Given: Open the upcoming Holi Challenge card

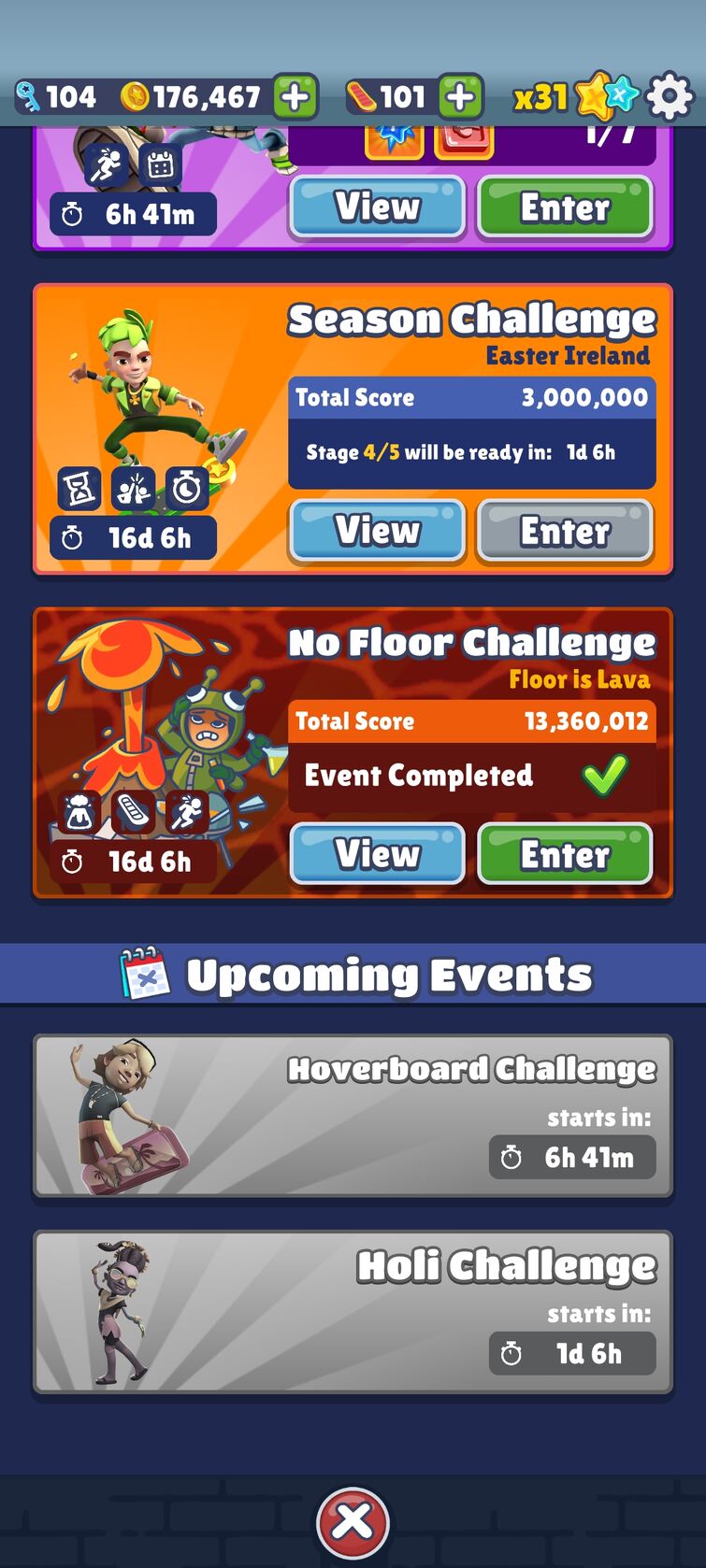Looking at the screenshot, I should point(353,1311).
